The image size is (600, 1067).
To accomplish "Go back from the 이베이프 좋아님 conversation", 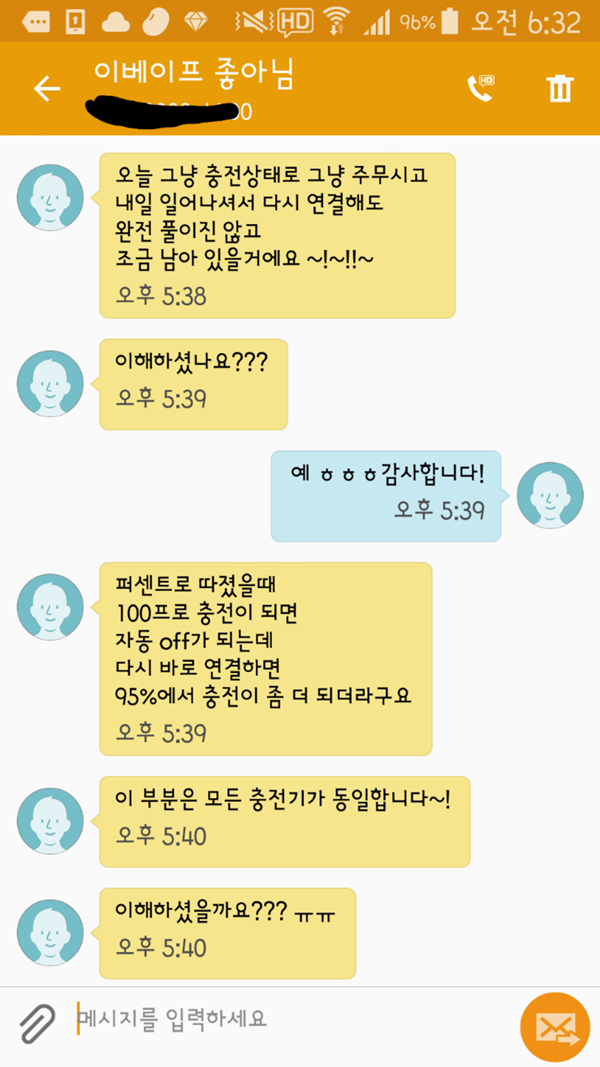I will click(47, 89).
